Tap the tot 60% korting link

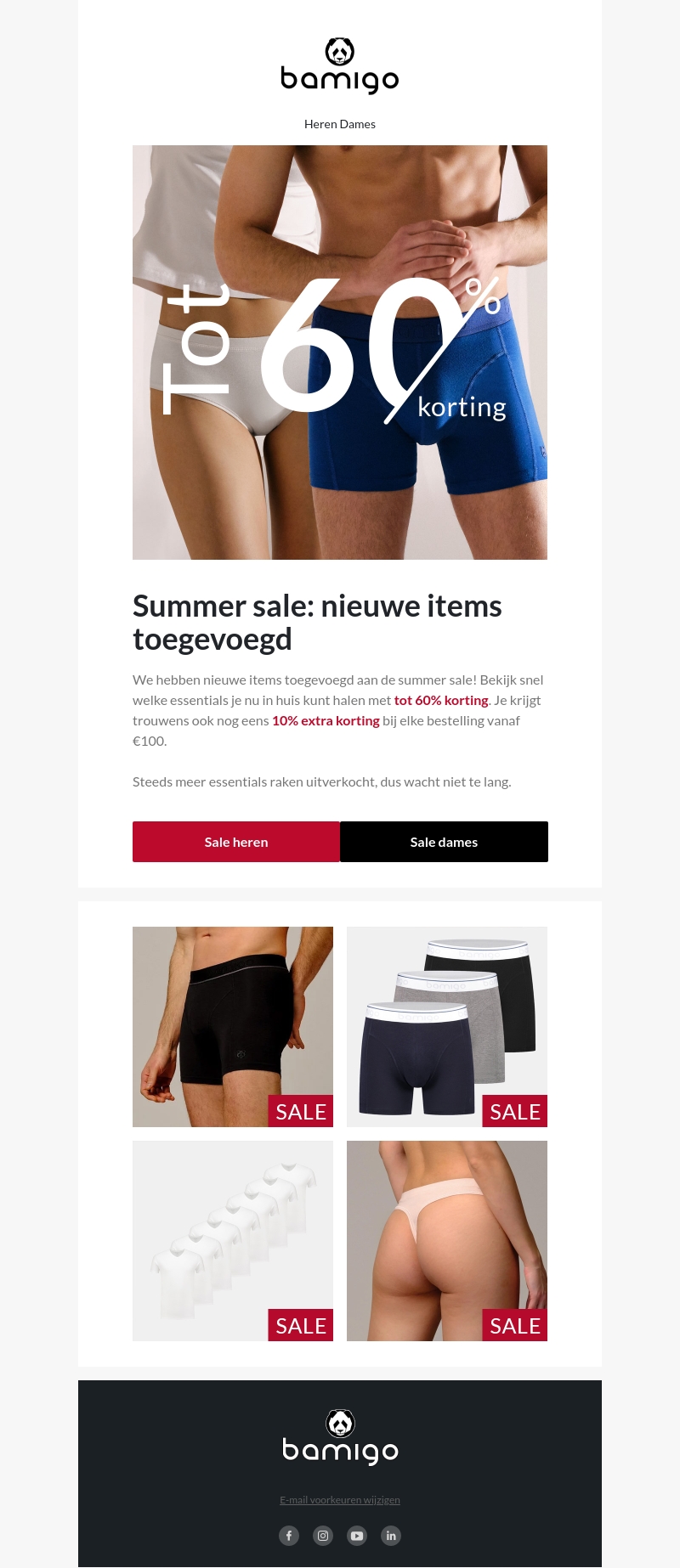pyautogui.click(x=441, y=700)
